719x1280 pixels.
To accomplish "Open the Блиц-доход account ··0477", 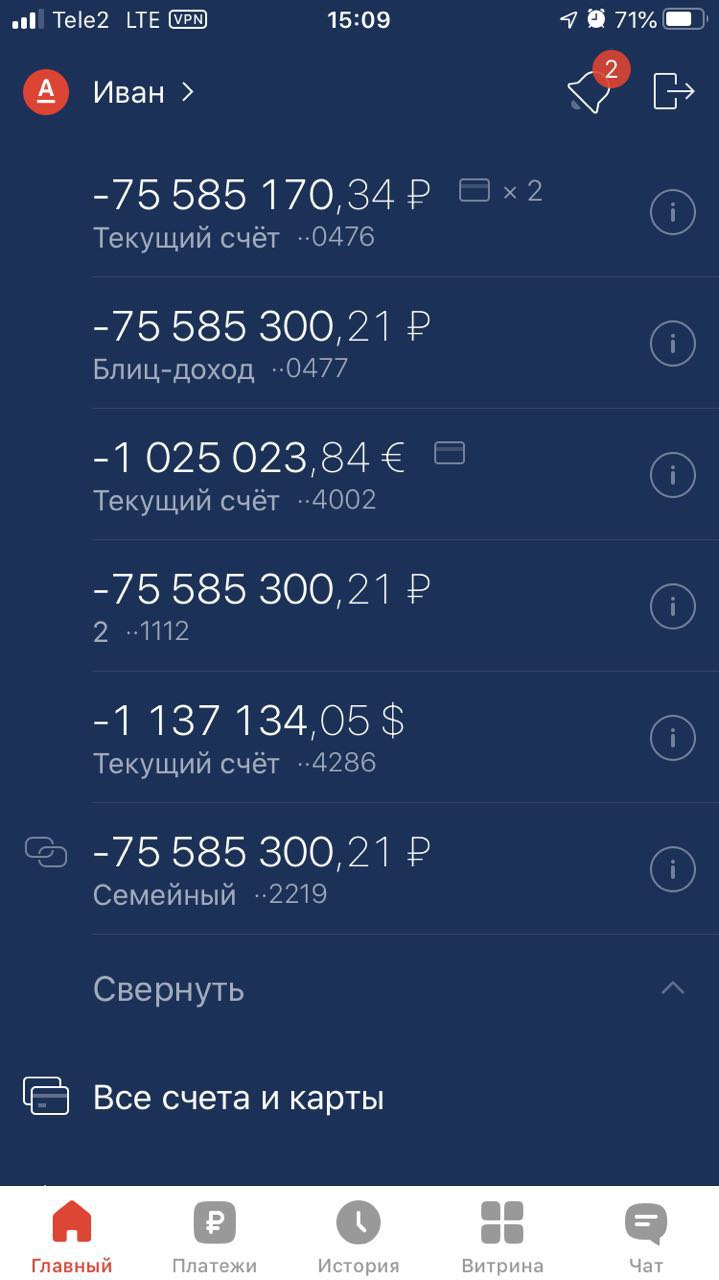I will coord(360,343).
